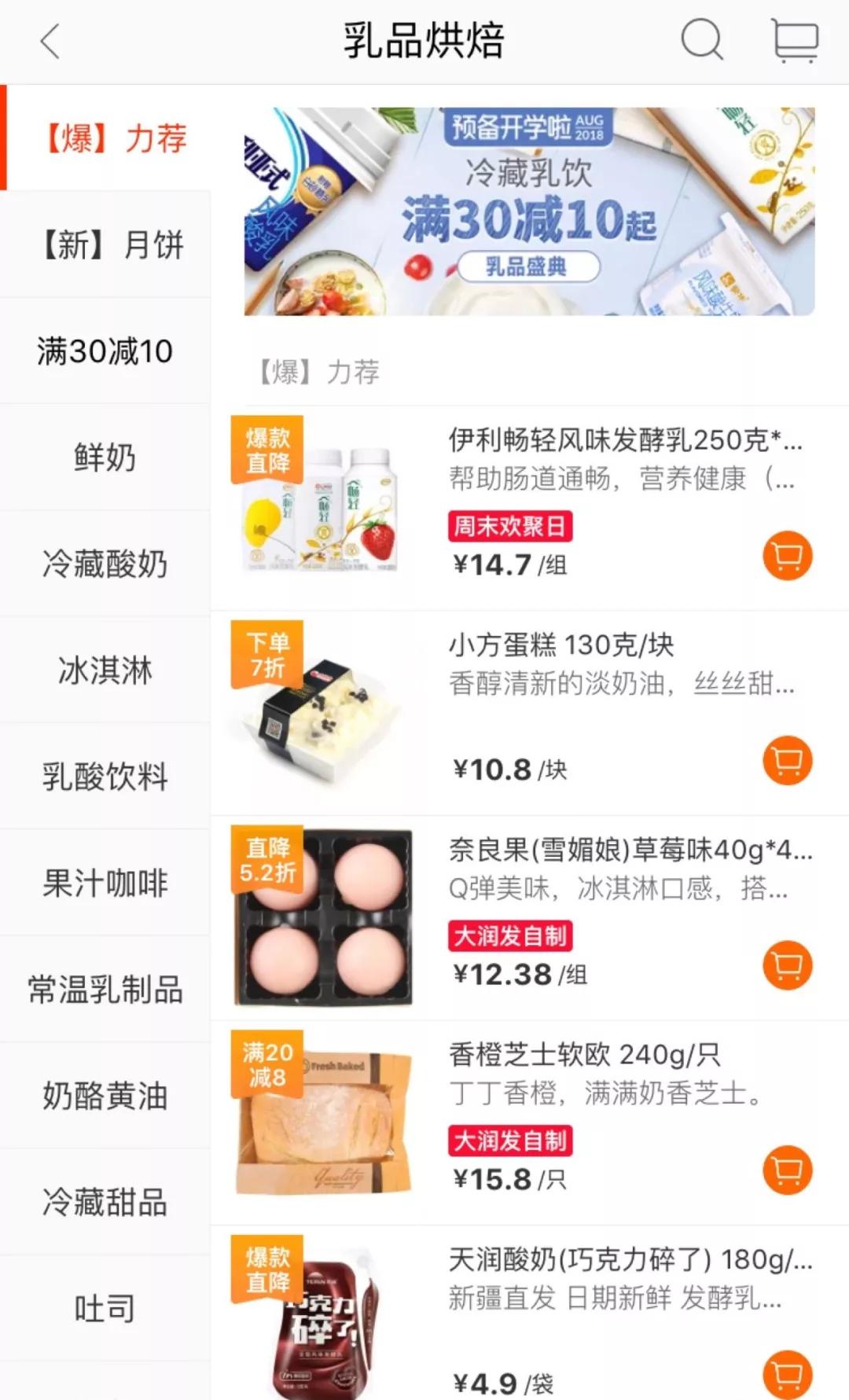The width and height of the screenshot is (849, 1400).
Task: Open the 吐司 category at bottom of sidebar
Action: (105, 1306)
